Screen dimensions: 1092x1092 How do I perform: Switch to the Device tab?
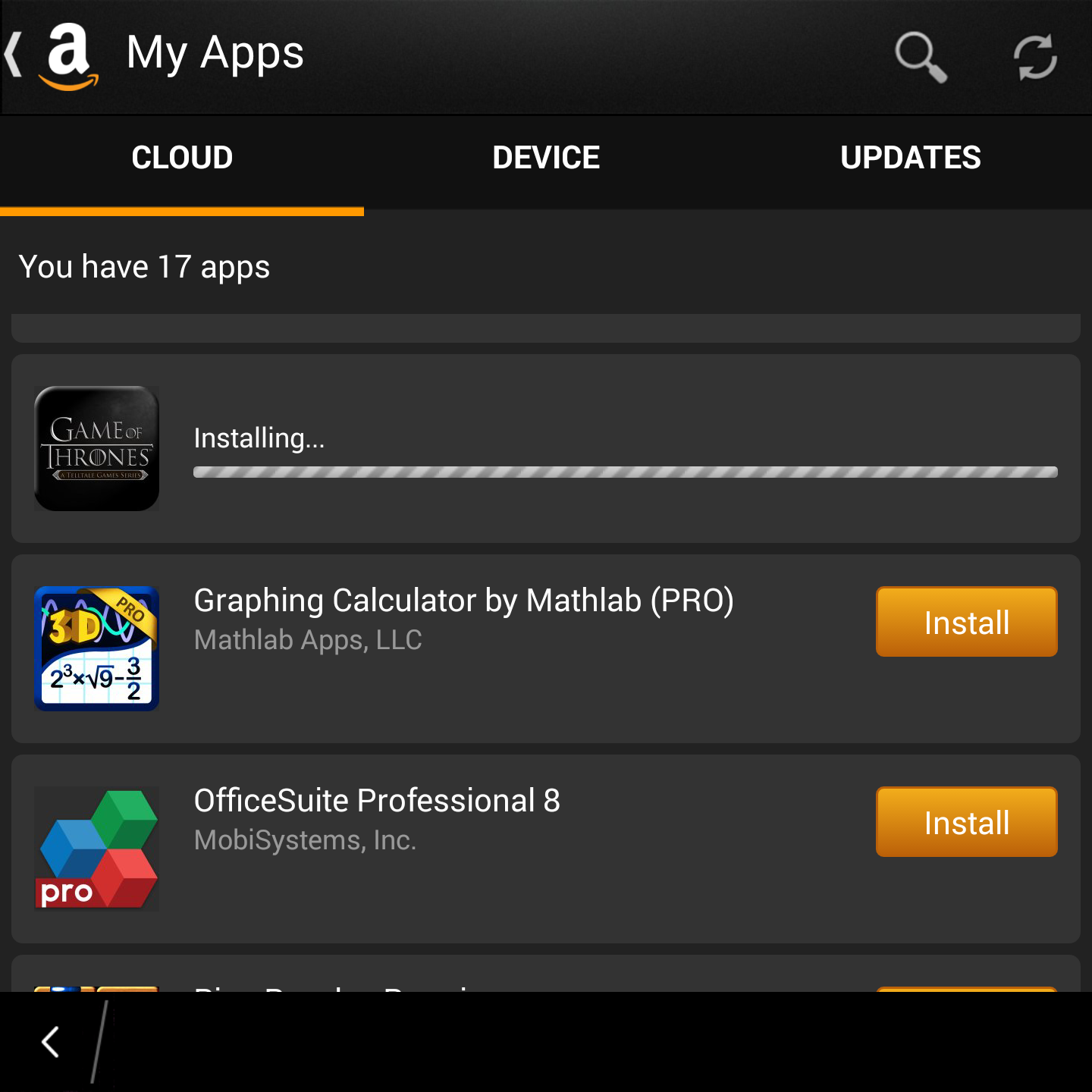pos(546,158)
